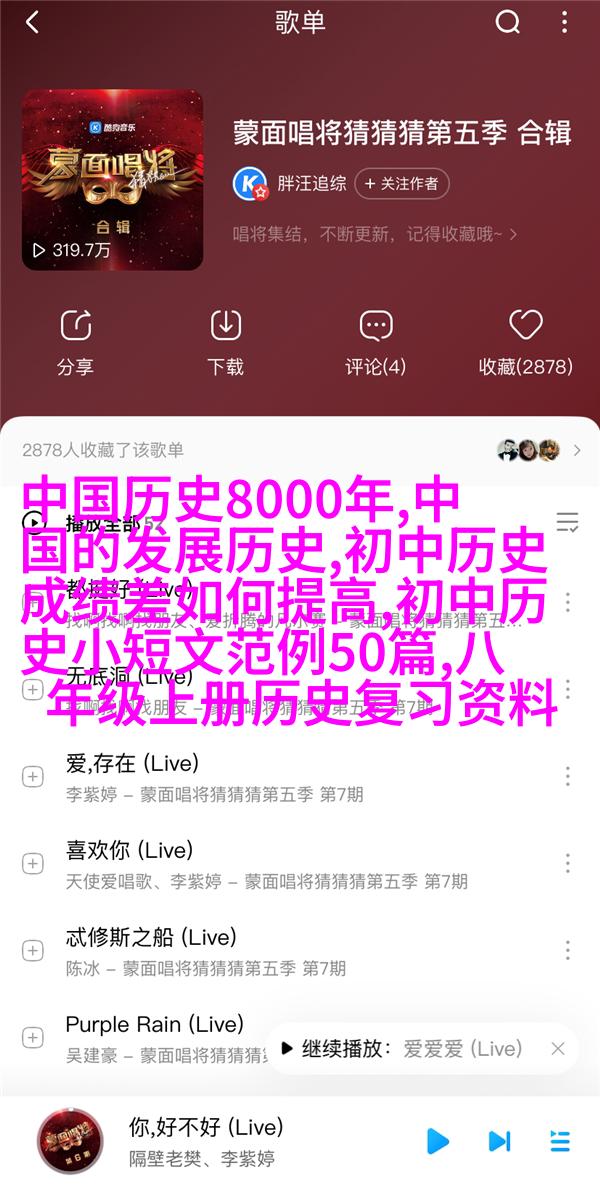Open the play queue list
Image resolution: width=600 pixels, height=1189 pixels.
(x=560, y=1141)
